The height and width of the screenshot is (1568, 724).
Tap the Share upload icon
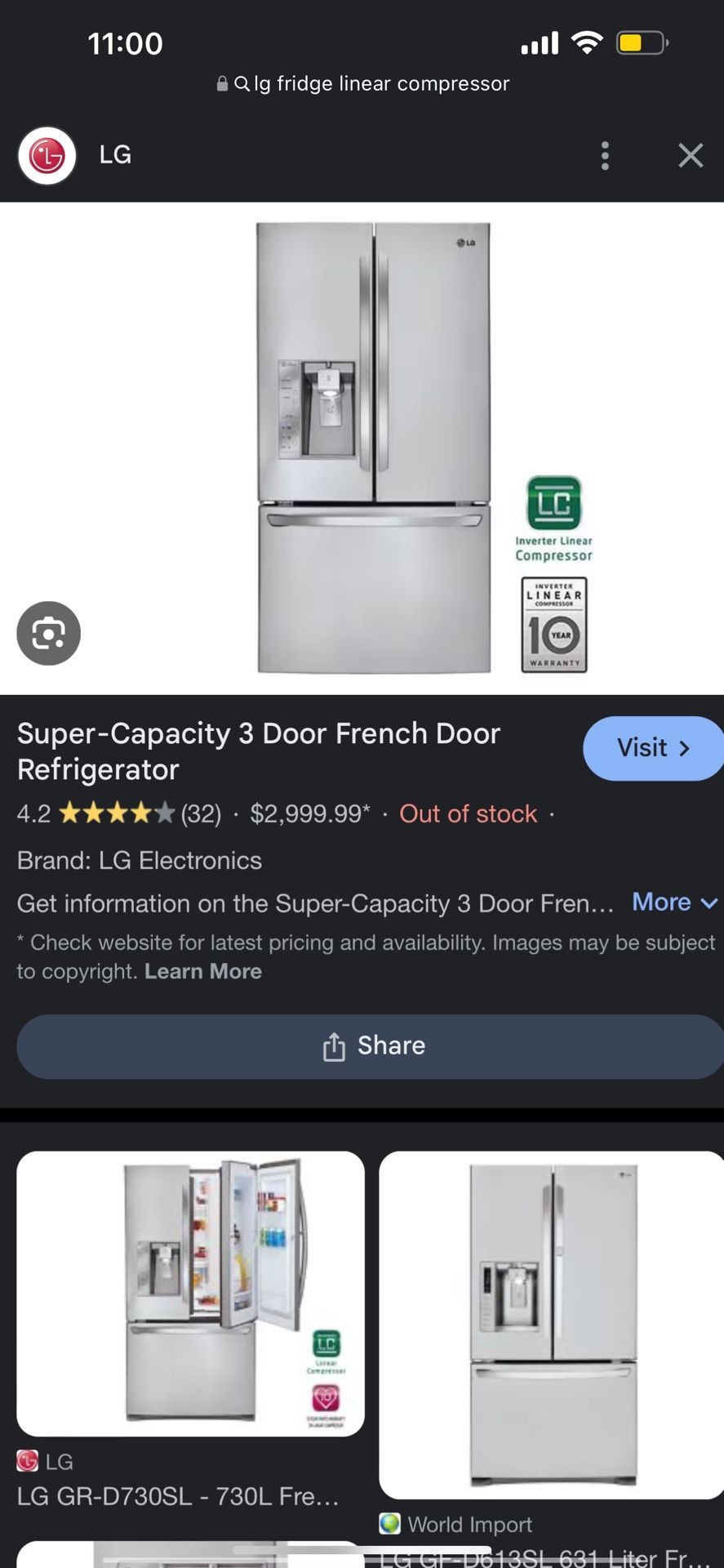click(x=333, y=1046)
